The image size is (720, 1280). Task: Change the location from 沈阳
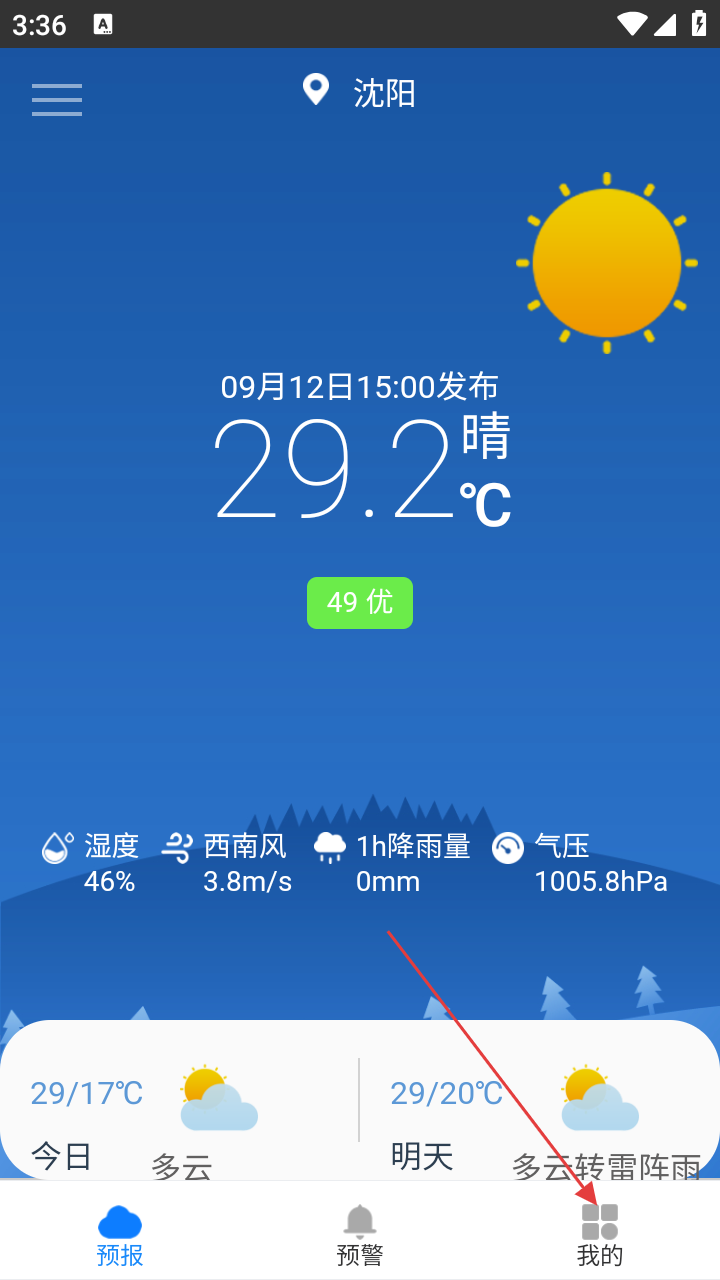360,93
